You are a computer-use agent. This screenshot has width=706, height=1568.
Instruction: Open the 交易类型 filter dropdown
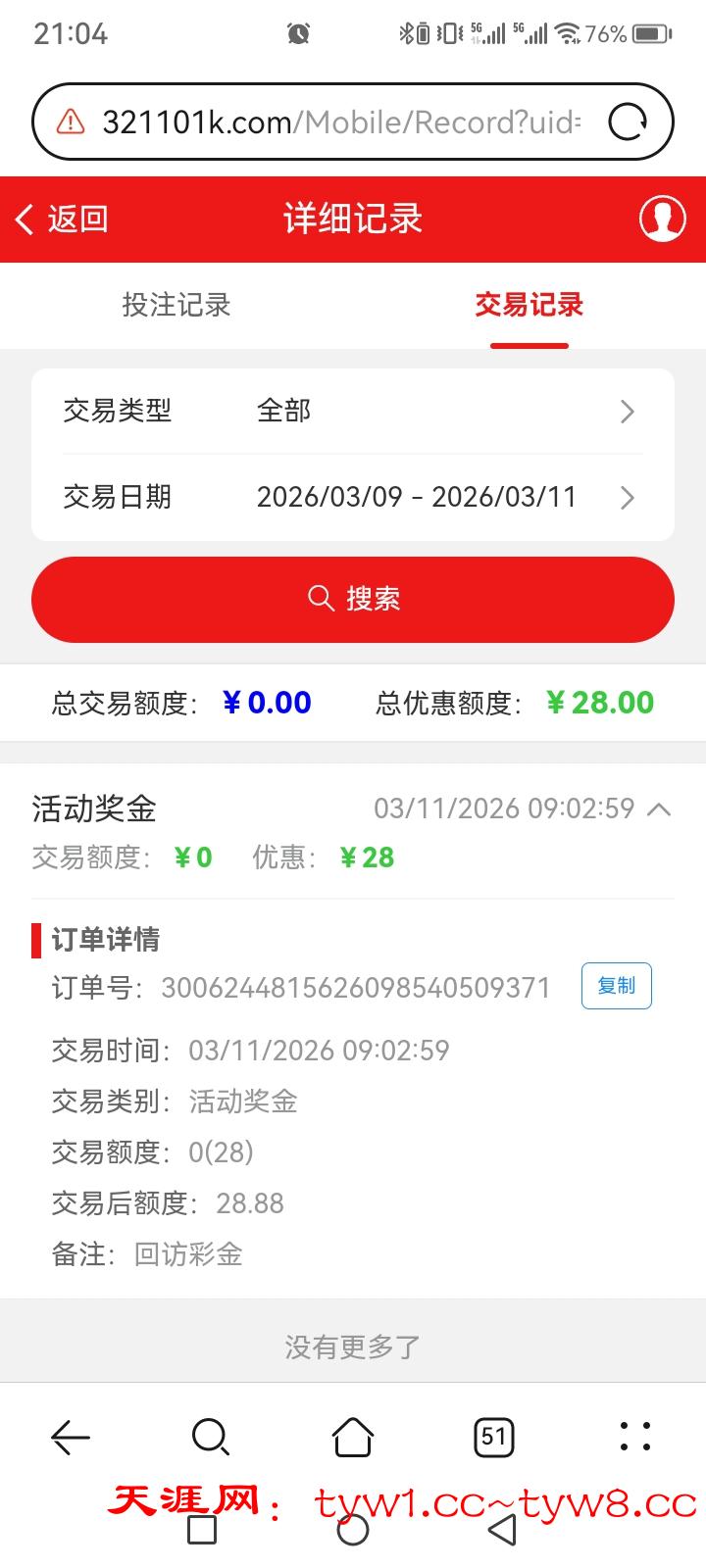coord(353,411)
